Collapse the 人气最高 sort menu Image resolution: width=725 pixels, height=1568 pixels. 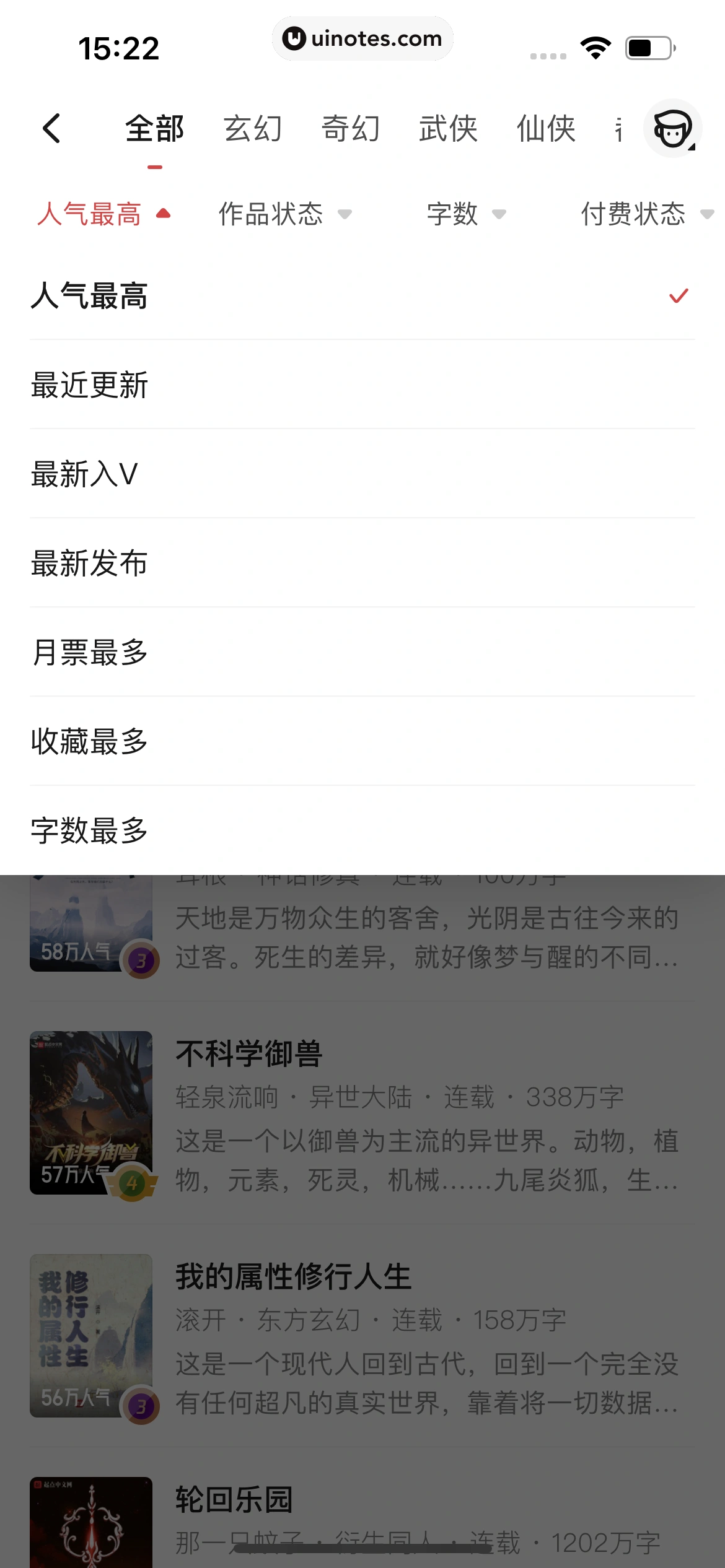click(x=89, y=214)
